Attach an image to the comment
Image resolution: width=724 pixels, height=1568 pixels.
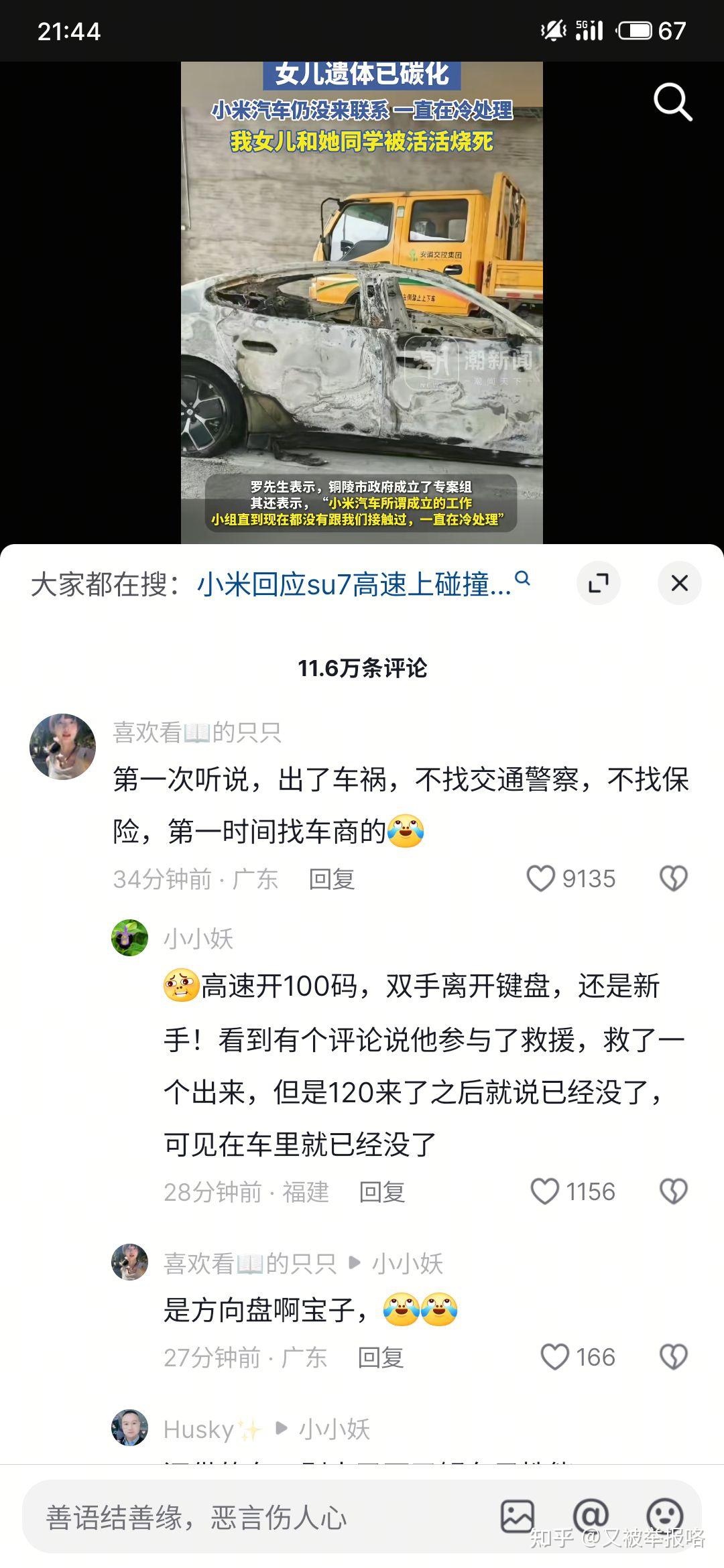click(518, 1516)
